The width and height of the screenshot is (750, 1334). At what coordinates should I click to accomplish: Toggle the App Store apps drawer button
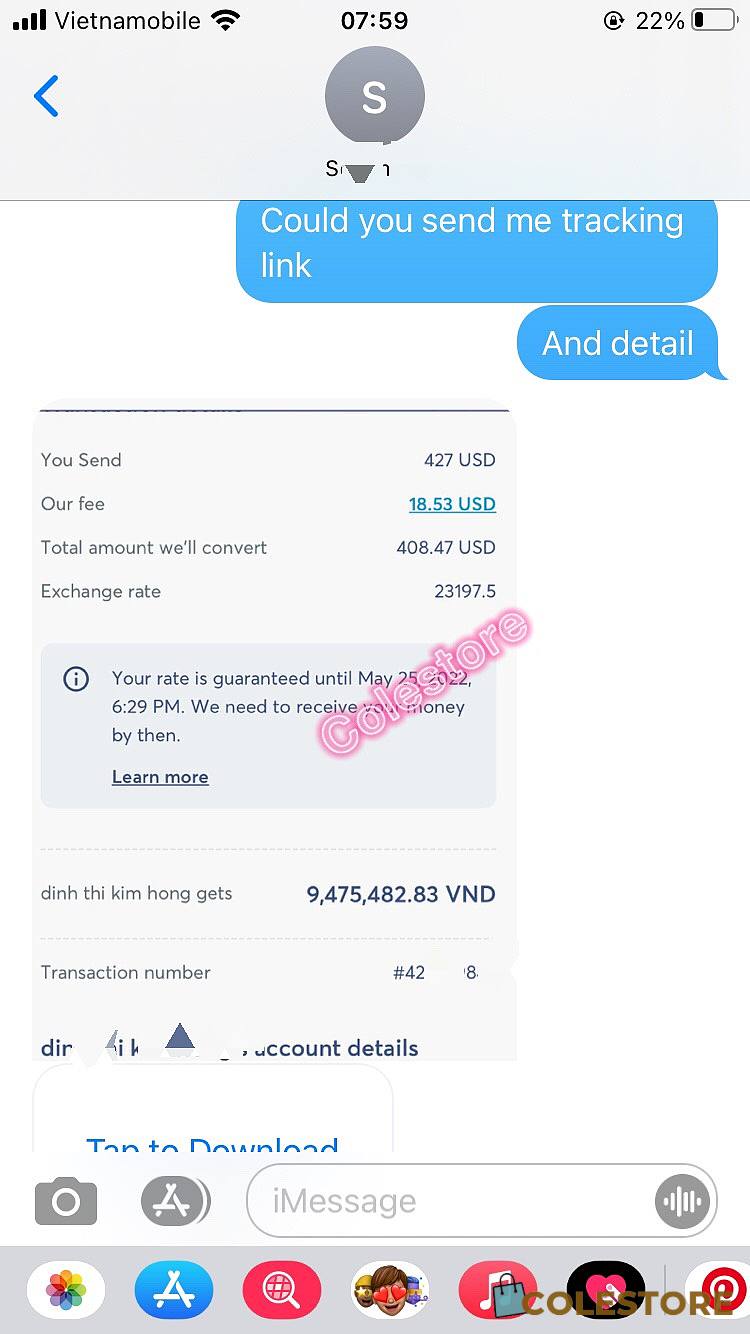(x=174, y=1201)
